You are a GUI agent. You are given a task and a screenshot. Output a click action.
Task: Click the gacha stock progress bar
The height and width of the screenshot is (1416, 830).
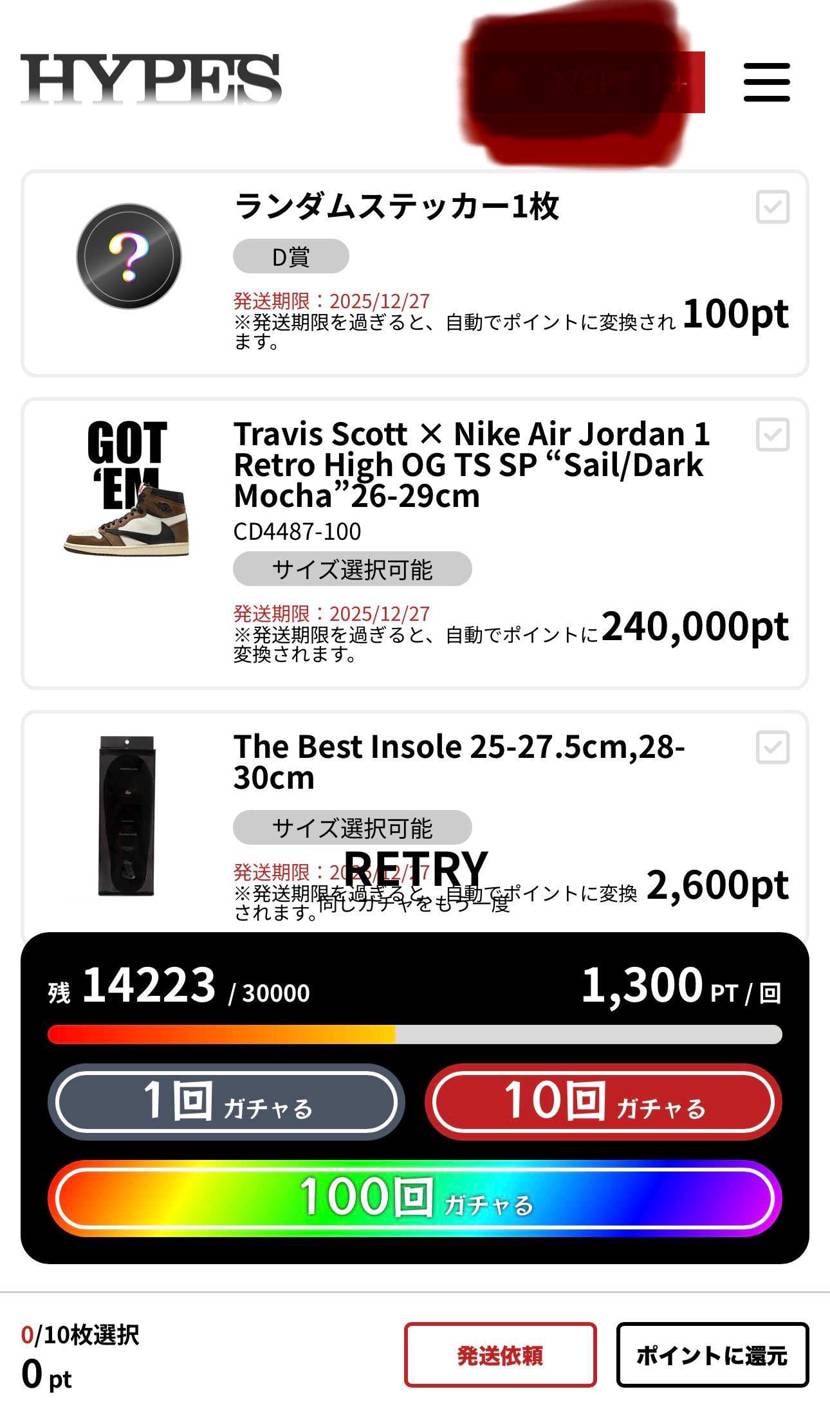(x=415, y=1034)
